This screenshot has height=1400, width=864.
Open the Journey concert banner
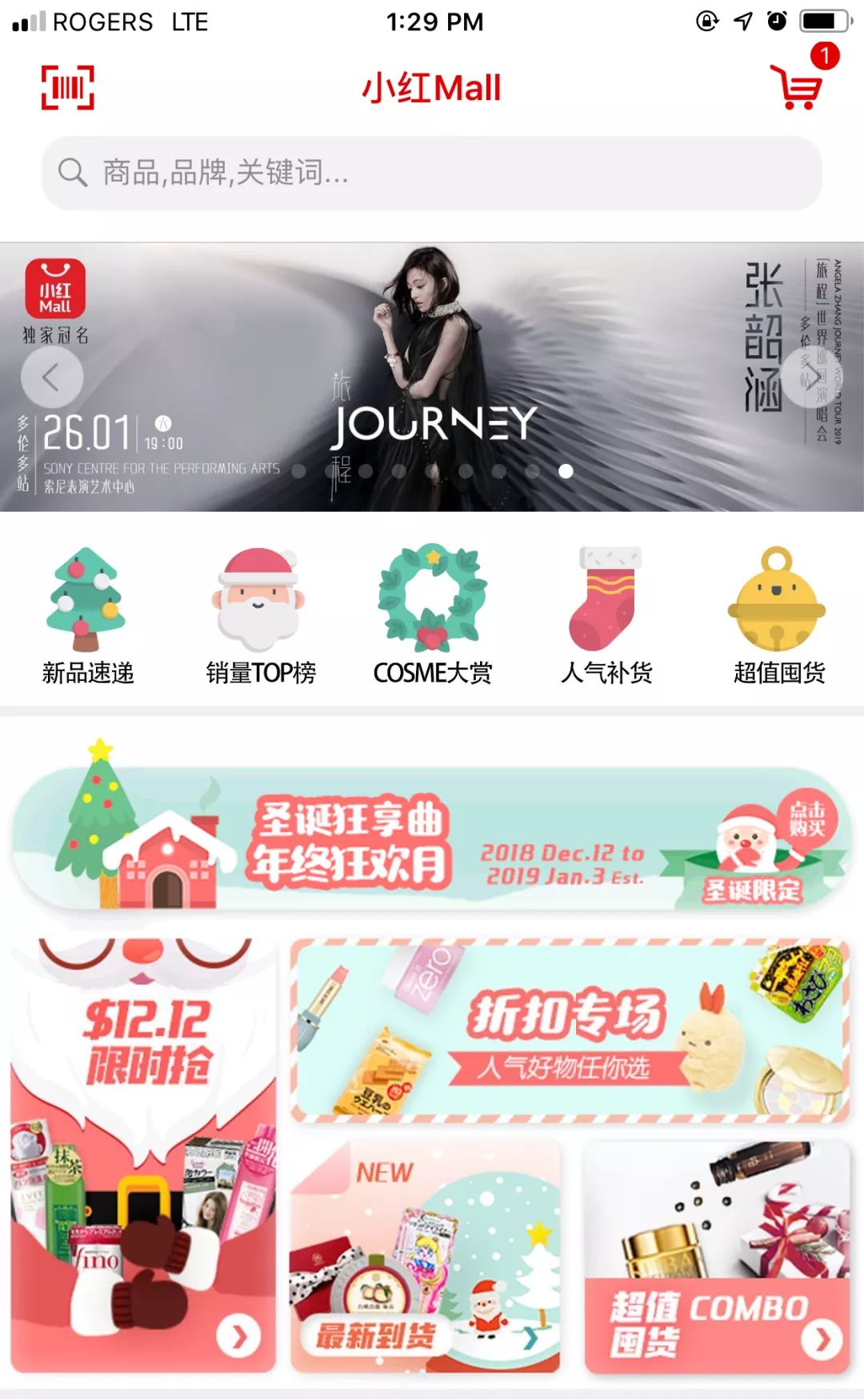click(x=432, y=376)
